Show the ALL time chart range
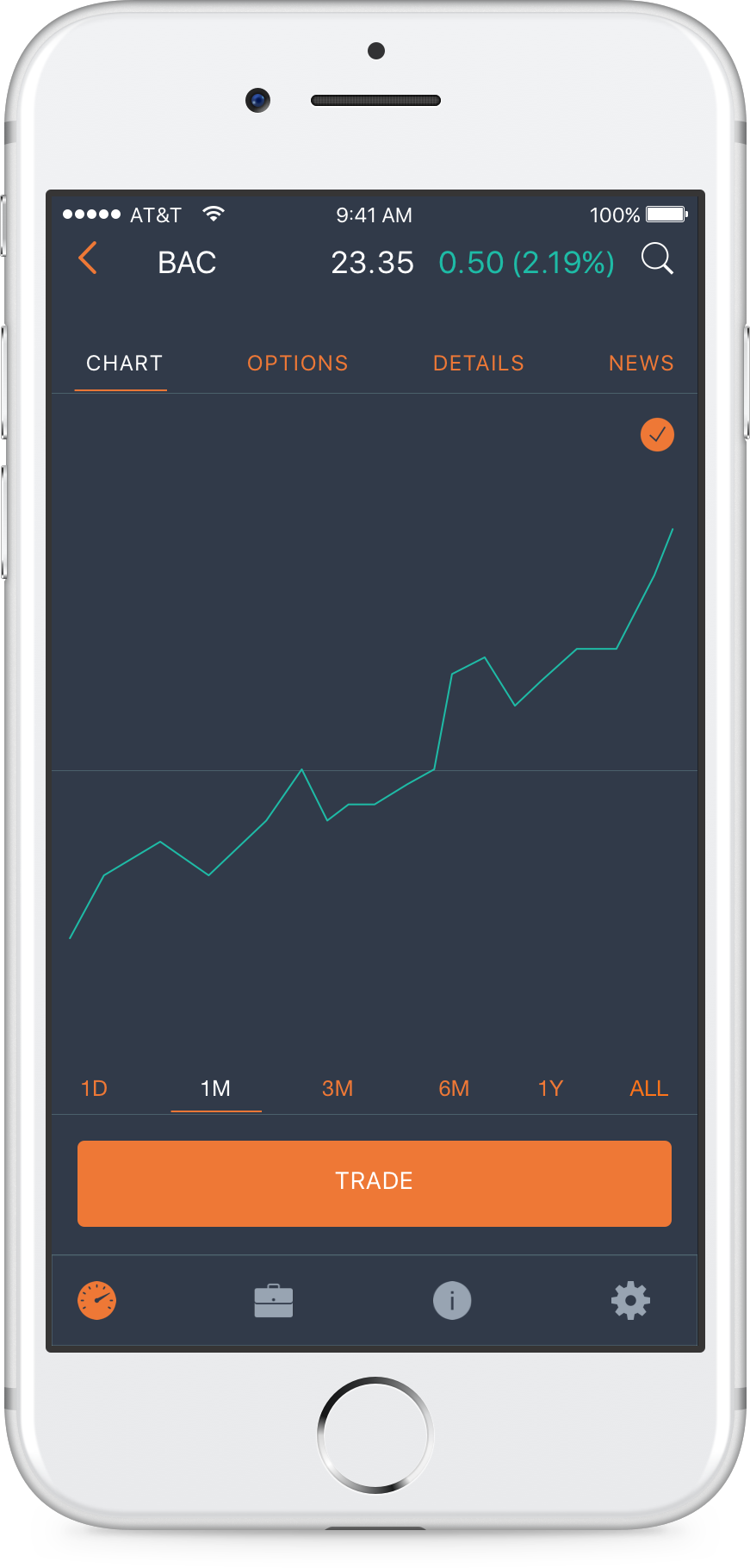 point(648,1088)
